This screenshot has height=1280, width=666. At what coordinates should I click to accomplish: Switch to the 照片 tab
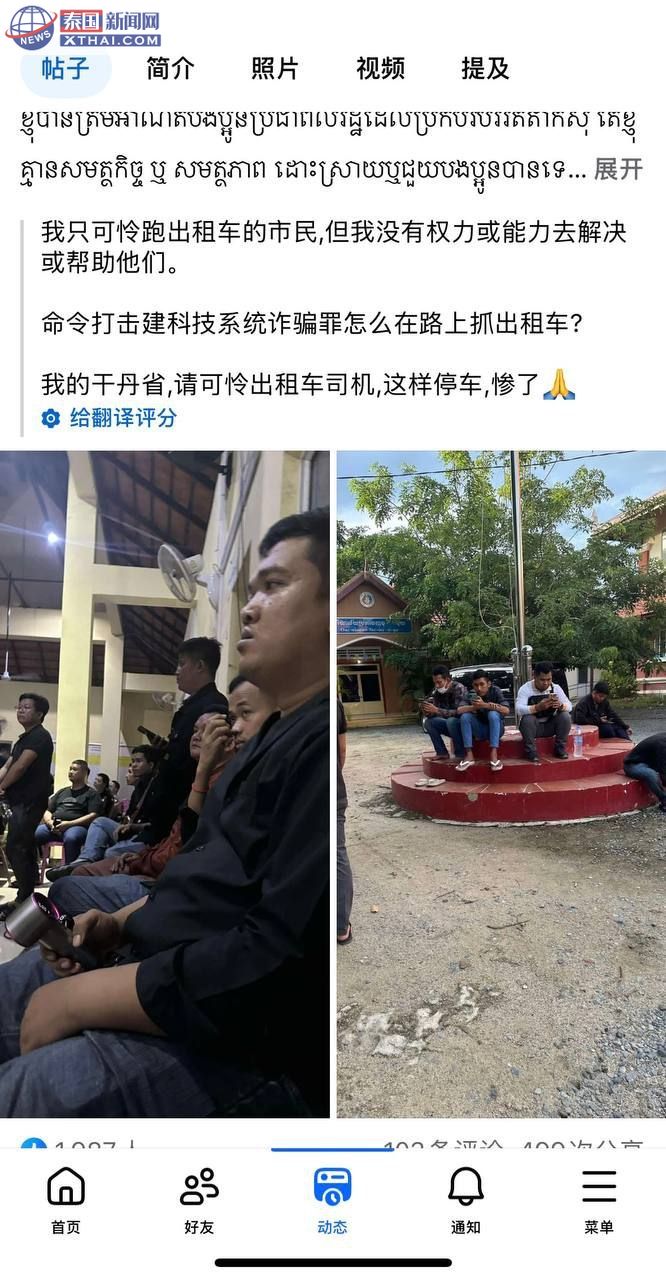click(275, 68)
